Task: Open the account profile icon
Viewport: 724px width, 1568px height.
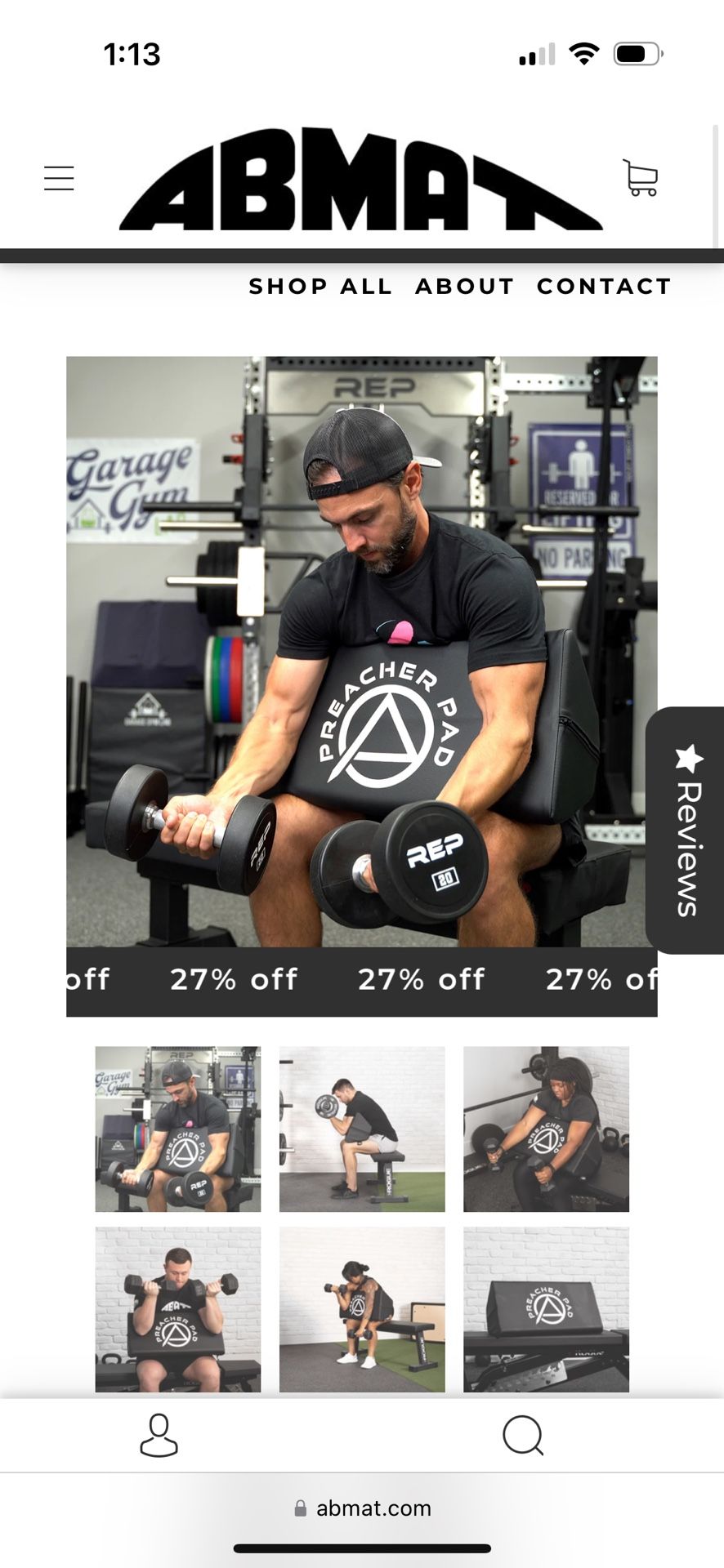Action: click(x=159, y=1435)
